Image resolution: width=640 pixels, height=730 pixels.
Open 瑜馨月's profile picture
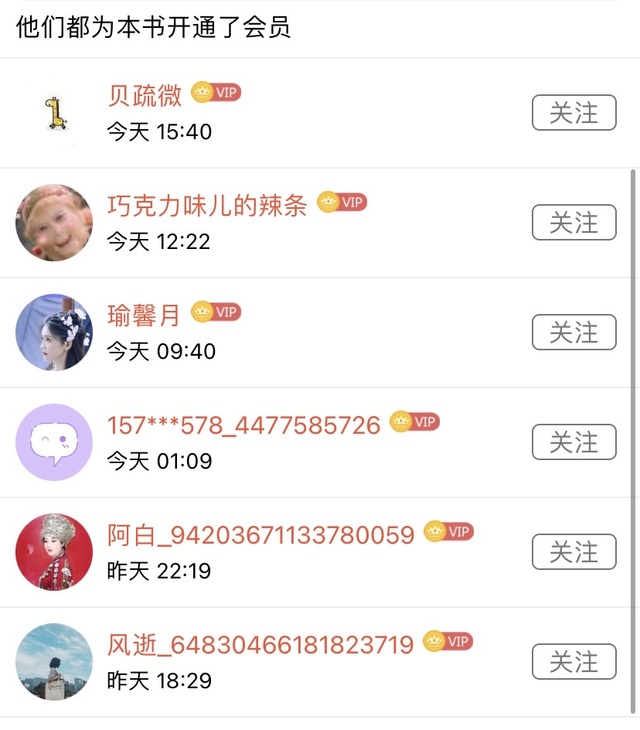(54, 332)
